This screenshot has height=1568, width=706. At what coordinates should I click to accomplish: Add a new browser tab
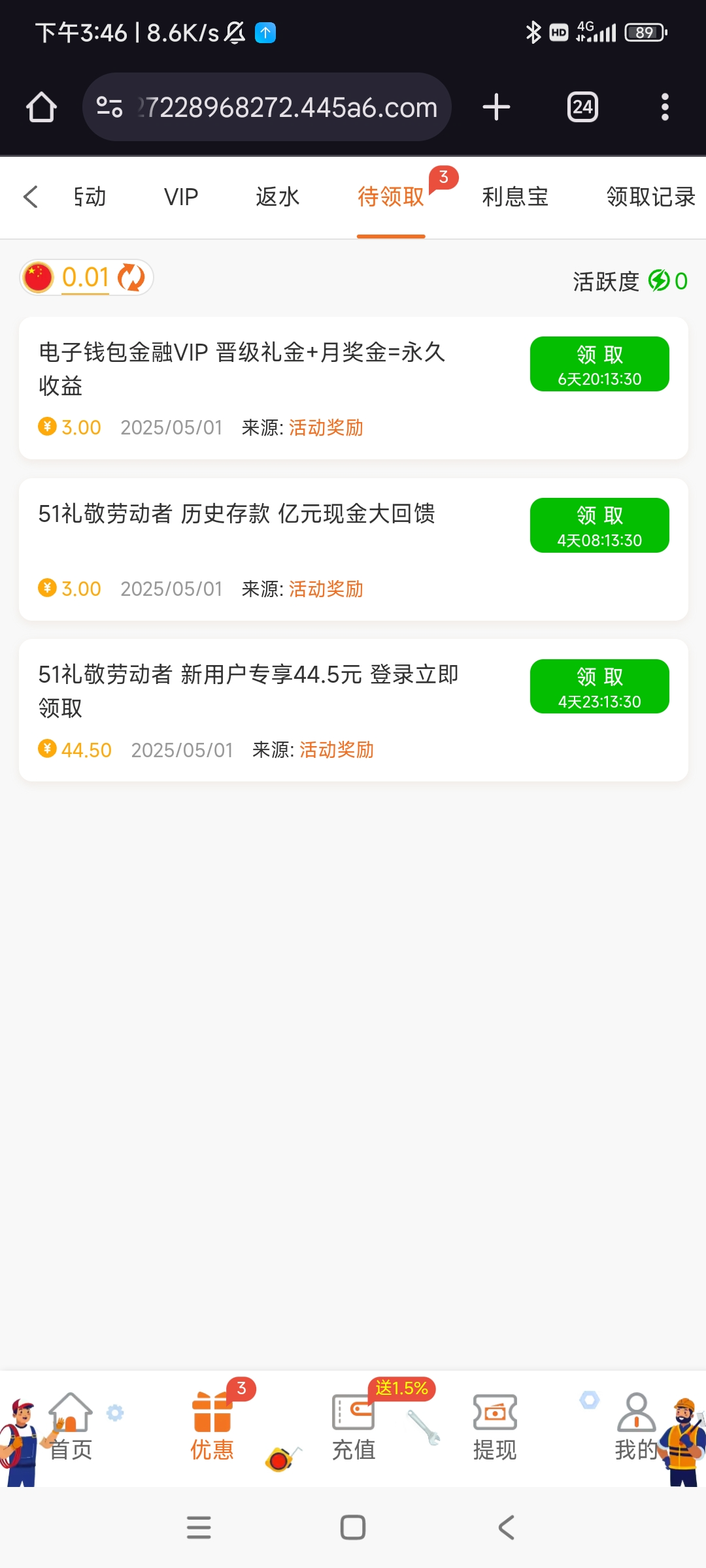[x=496, y=107]
